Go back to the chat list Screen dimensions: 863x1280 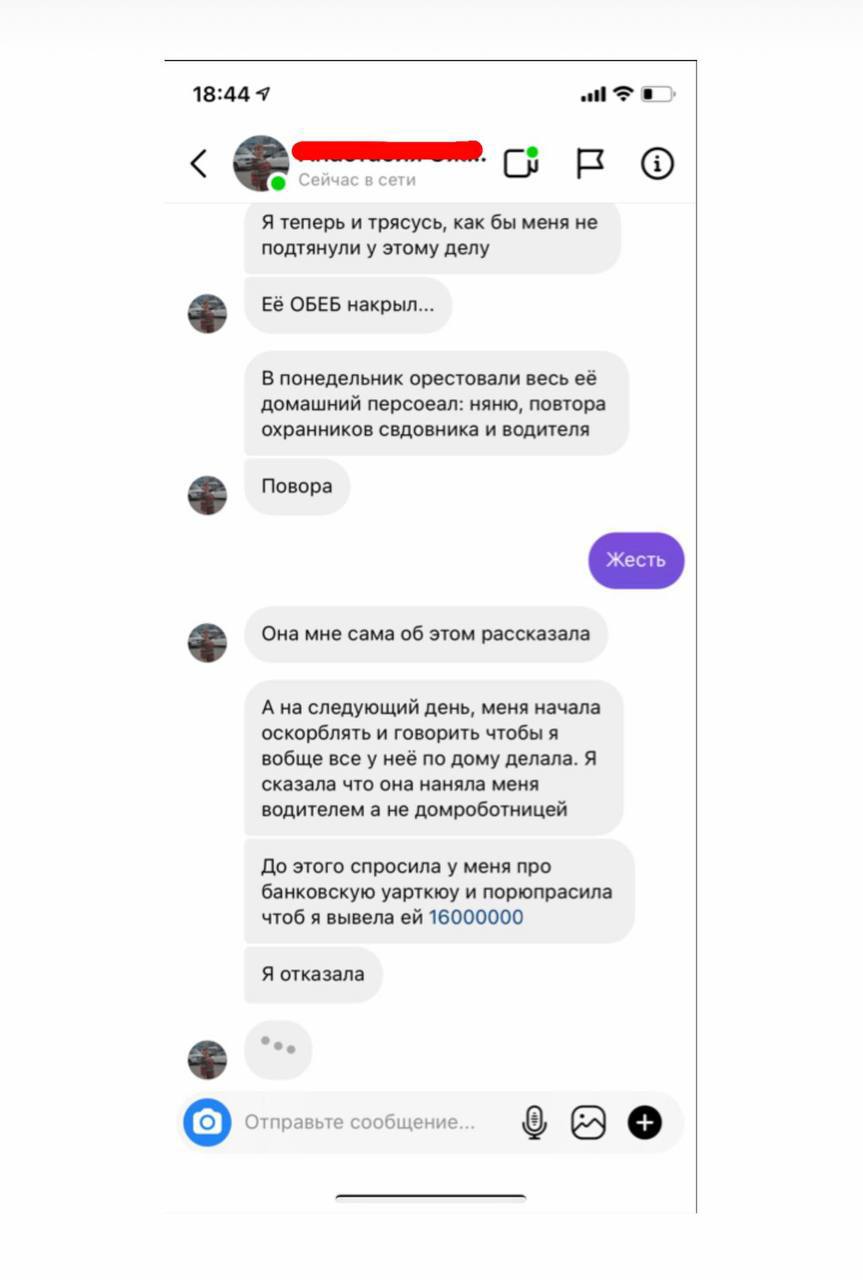[x=199, y=163]
